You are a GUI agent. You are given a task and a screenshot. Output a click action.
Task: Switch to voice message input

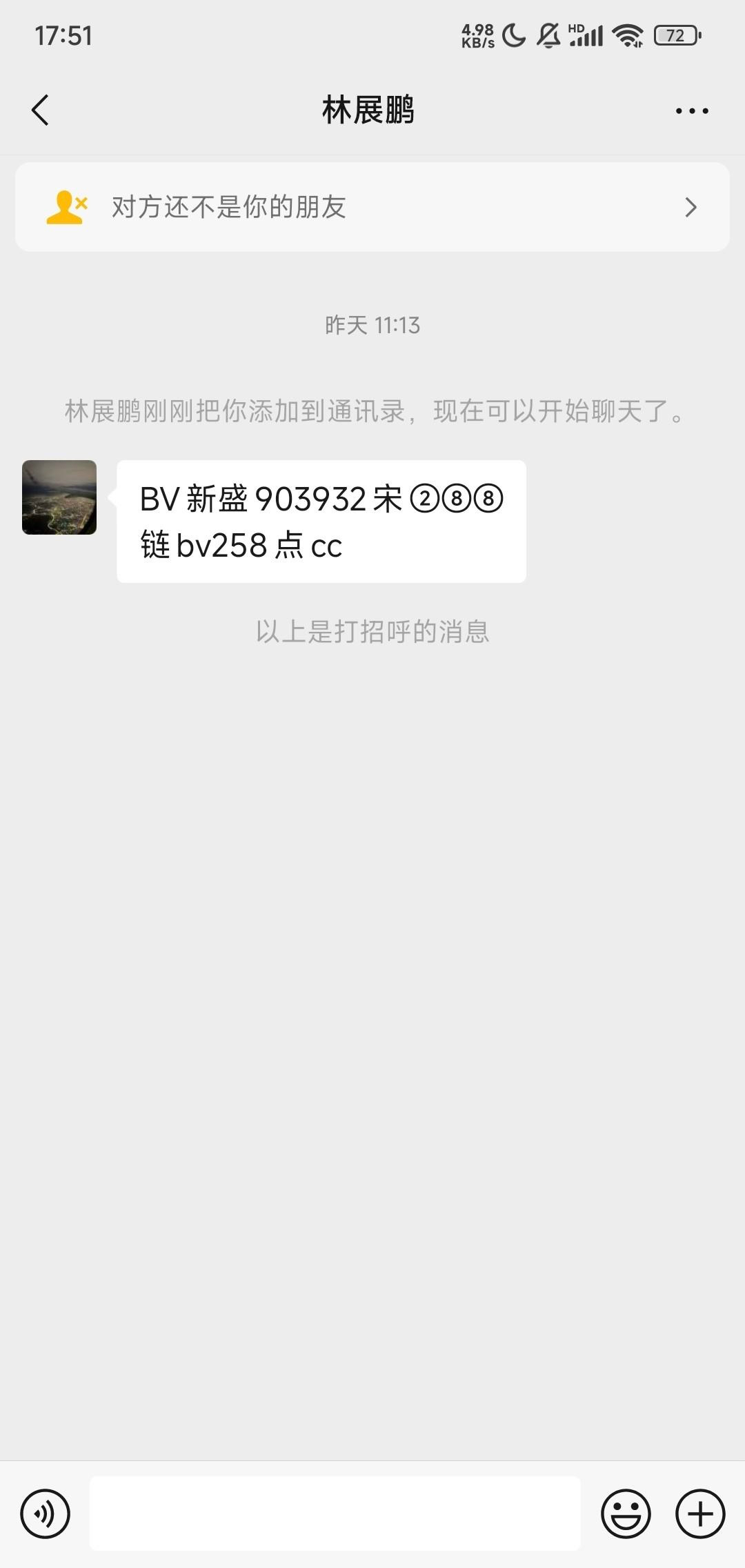point(46,1514)
